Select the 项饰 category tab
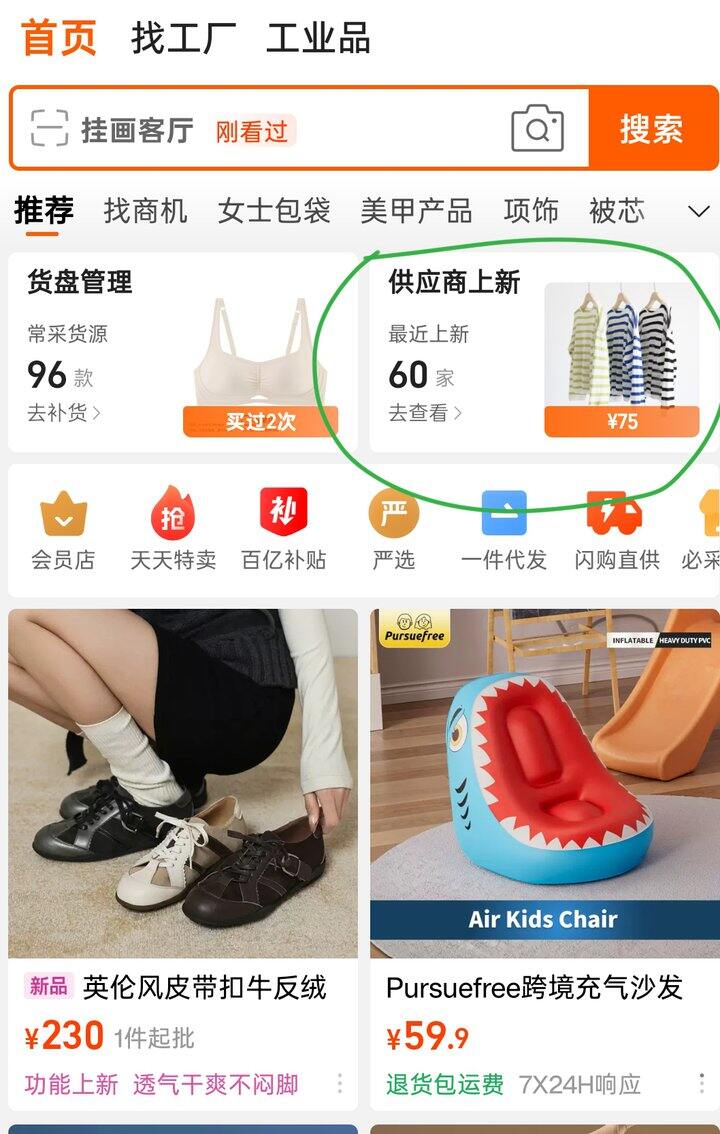Viewport: 720px width, 1134px height. (x=531, y=211)
